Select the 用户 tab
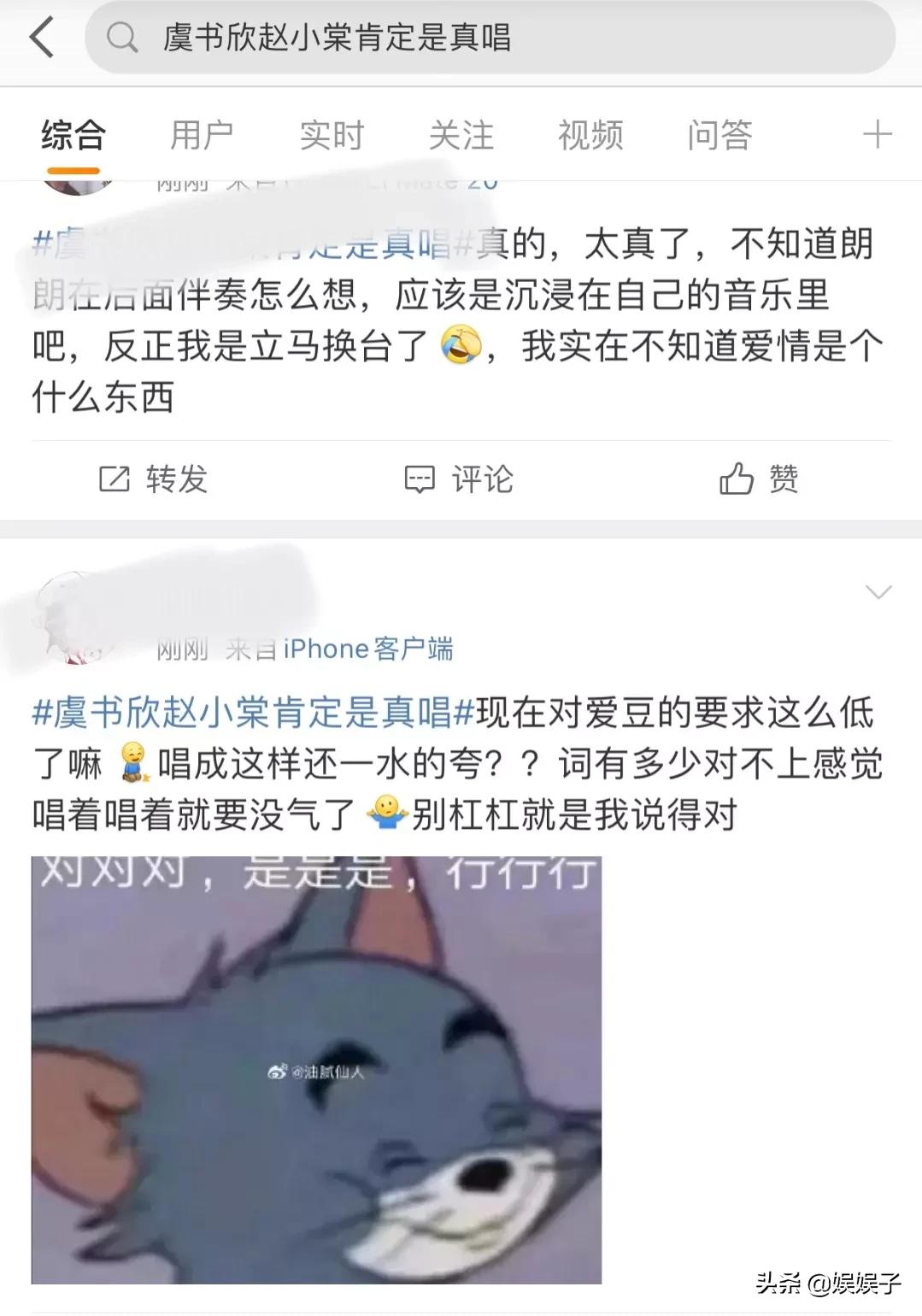The width and height of the screenshot is (922, 1316). click(x=202, y=134)
